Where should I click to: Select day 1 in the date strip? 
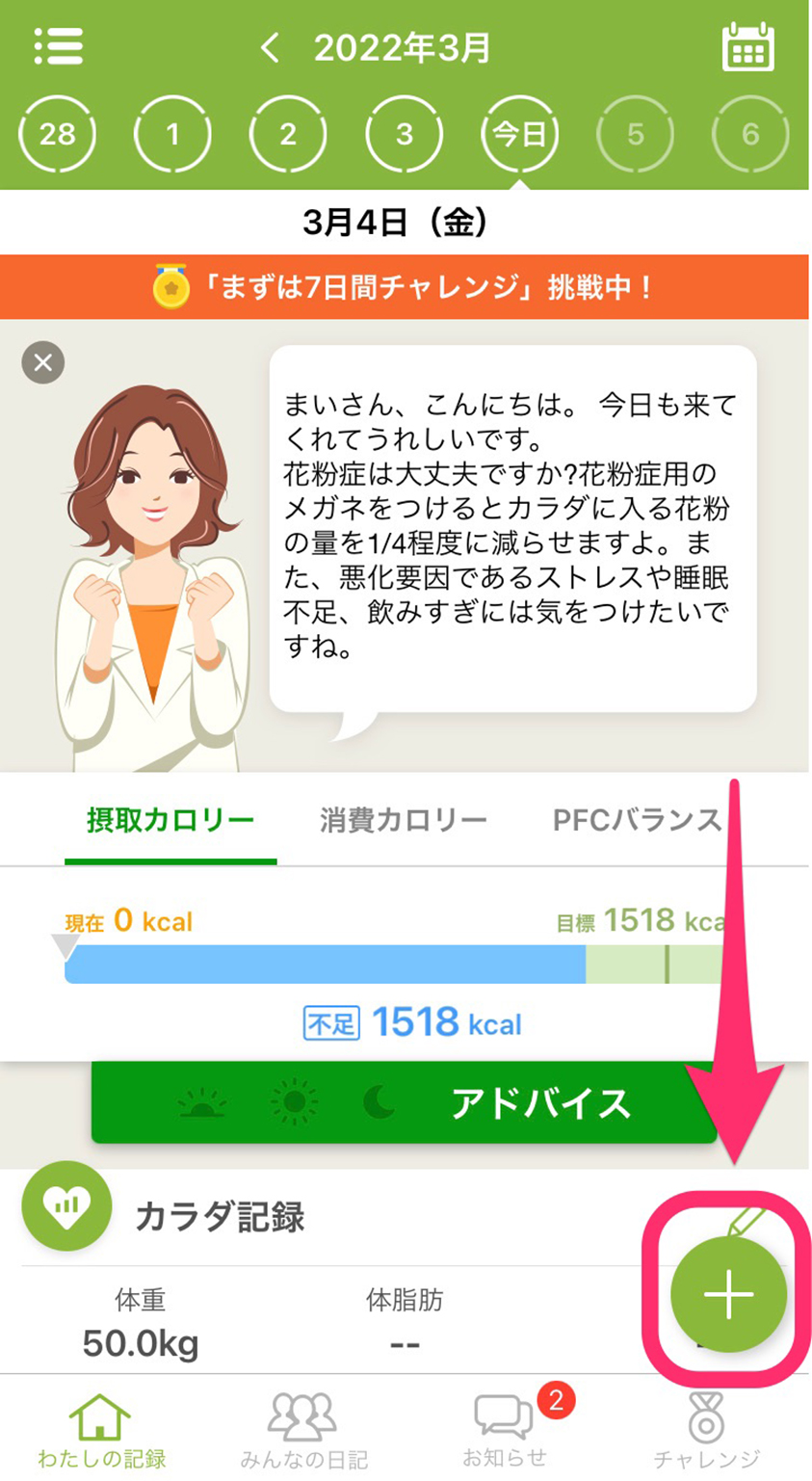[x=172, y=134]
